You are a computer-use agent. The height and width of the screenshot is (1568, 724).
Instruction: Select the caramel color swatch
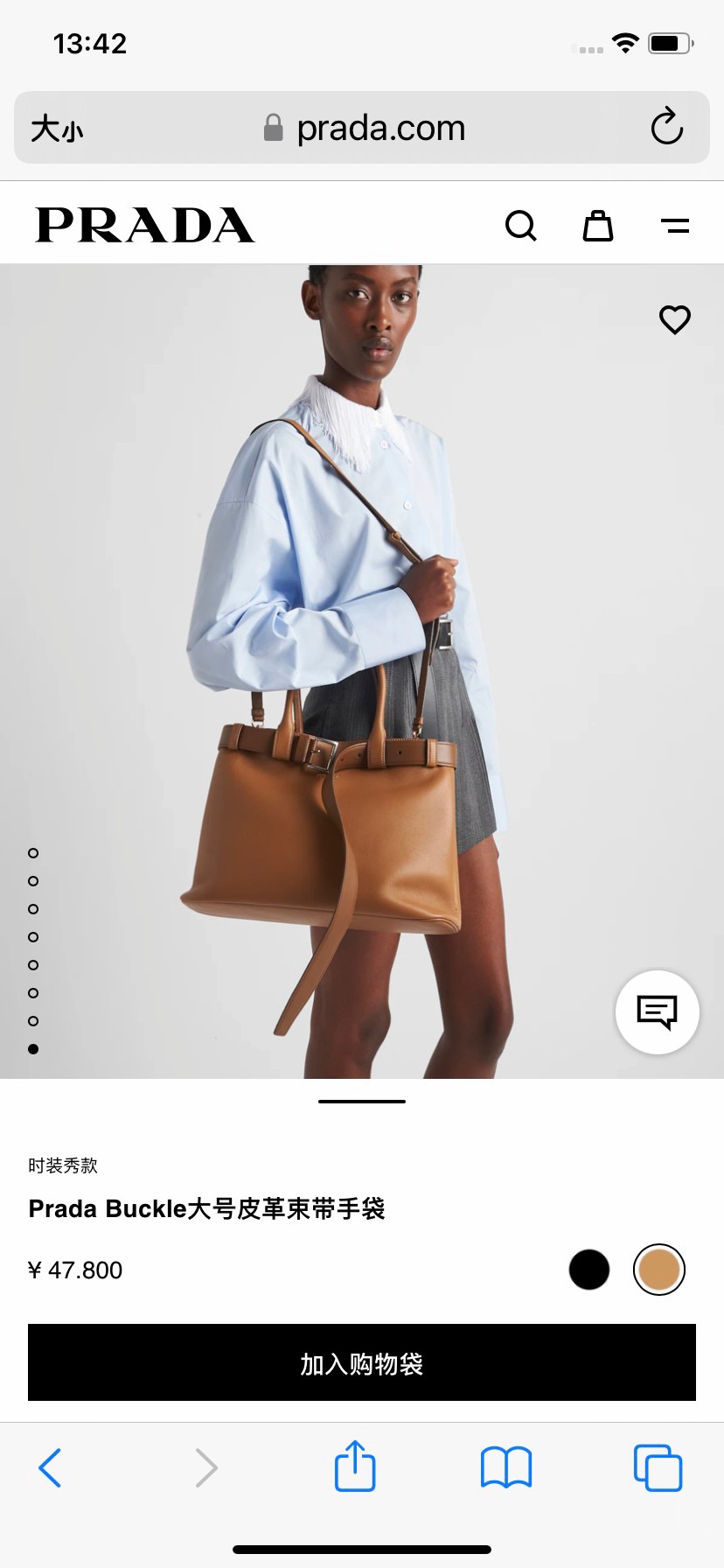[x=659, y=1270]
